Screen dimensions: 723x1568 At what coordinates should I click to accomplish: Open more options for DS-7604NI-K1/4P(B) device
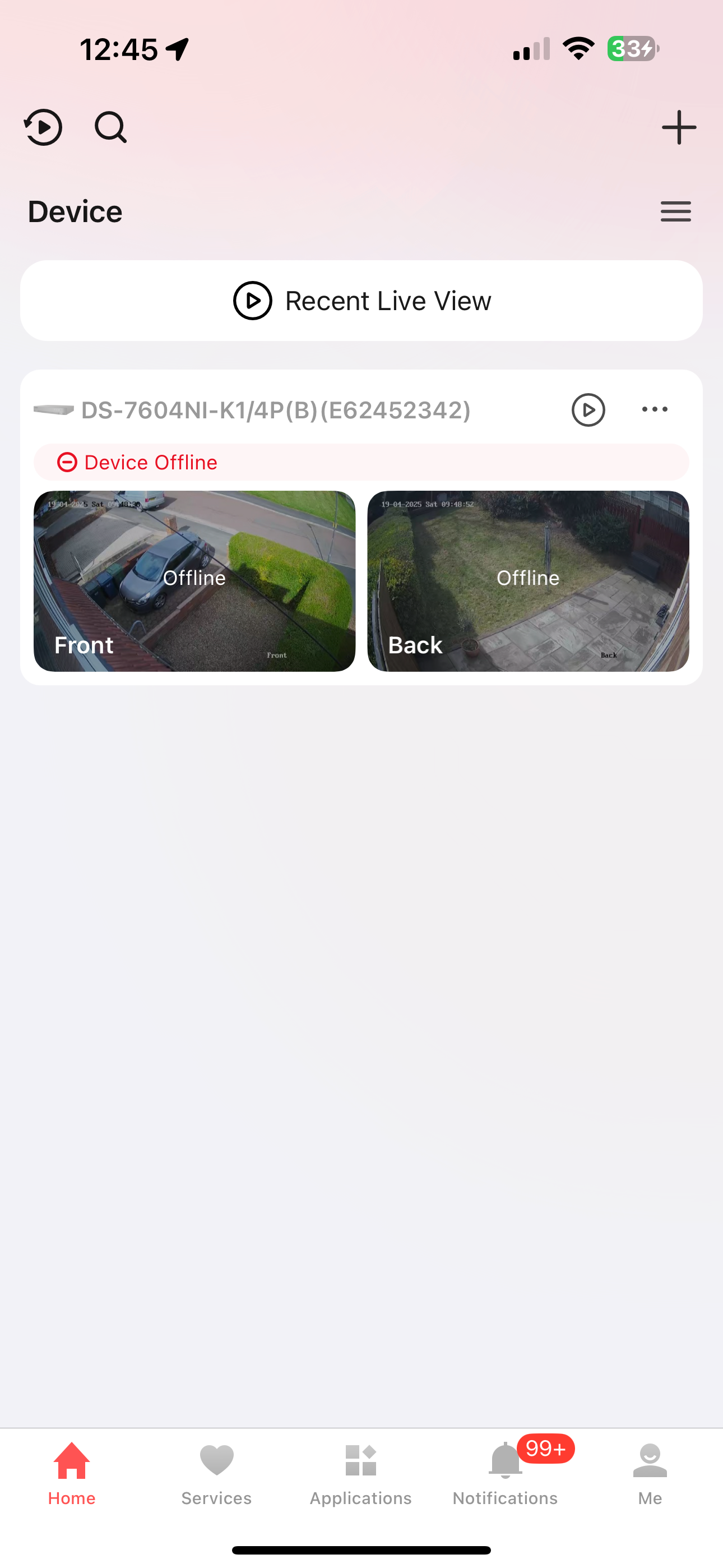click(x=655, y=409)
